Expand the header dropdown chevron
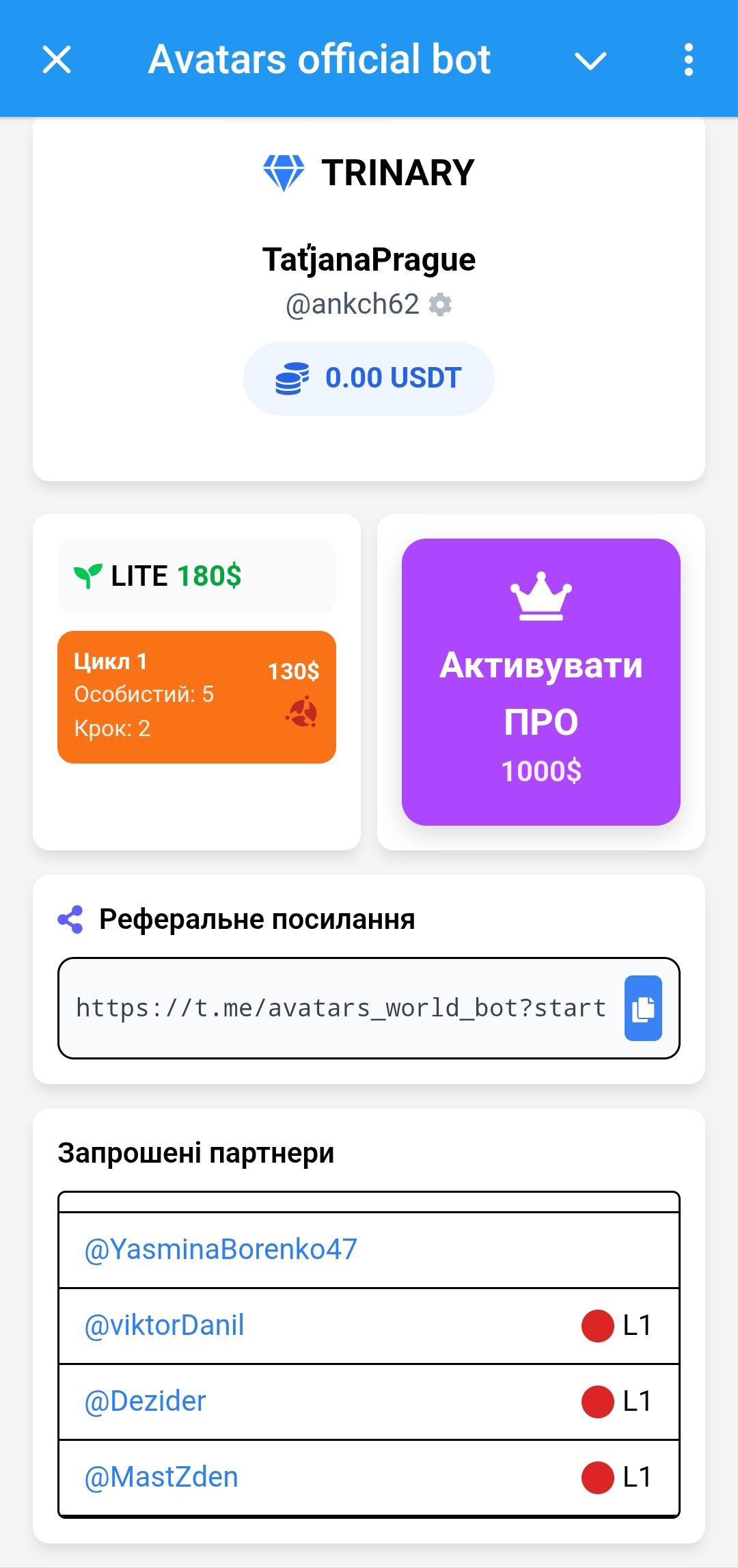738x1568 pixels. (x=590, y=61)
